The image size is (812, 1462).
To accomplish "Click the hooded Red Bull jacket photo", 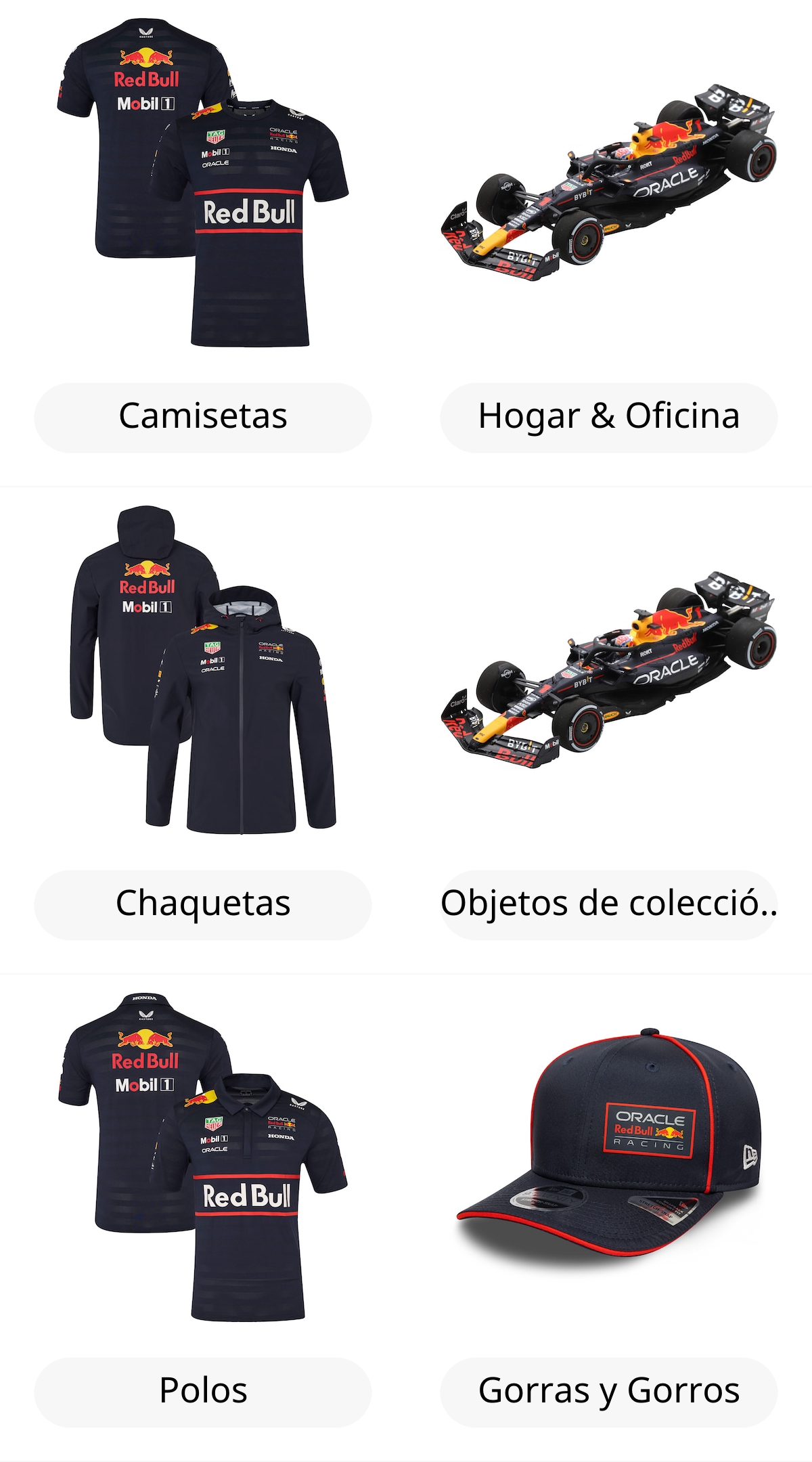I will (x=203, y=677).
